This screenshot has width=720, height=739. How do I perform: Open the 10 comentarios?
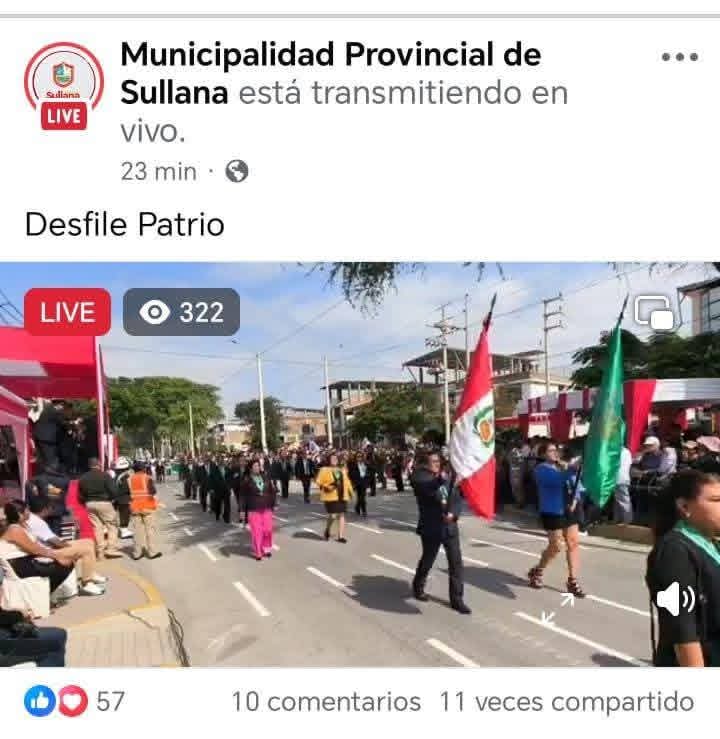point(326,702)
